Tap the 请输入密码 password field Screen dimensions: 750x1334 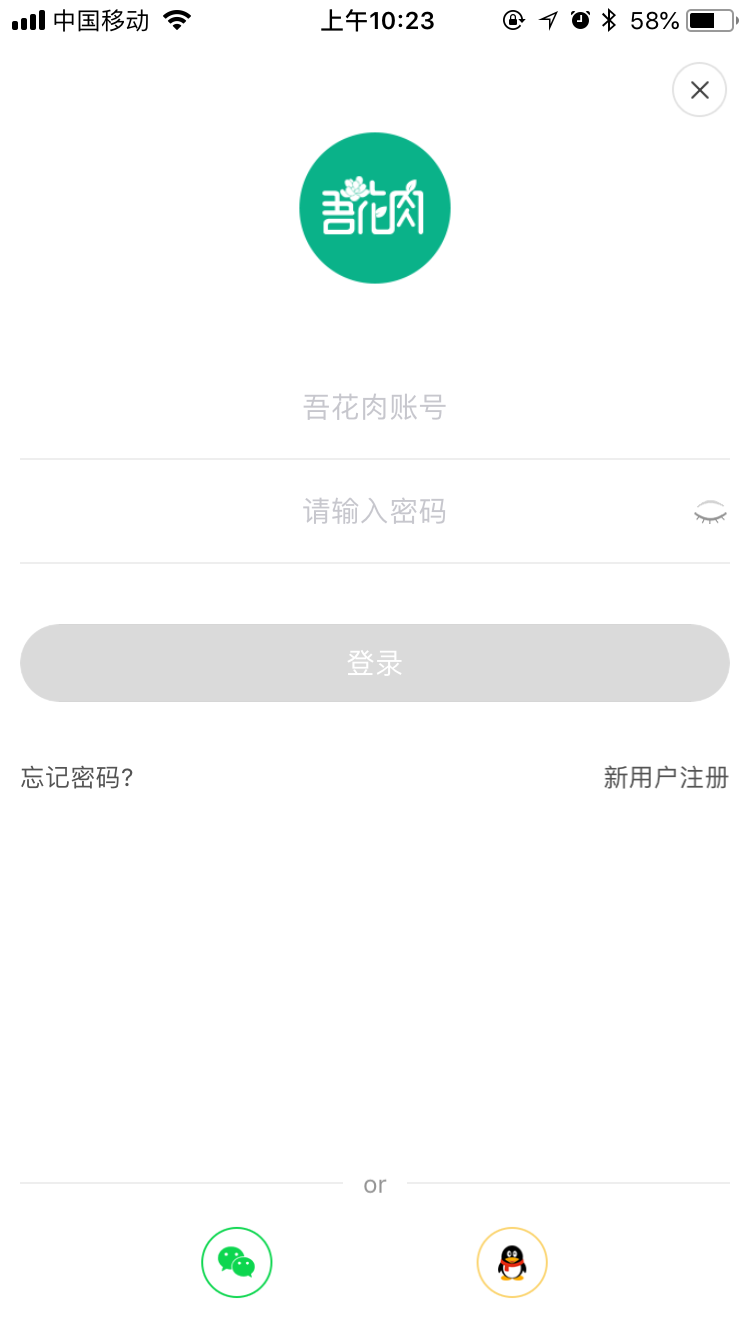click(374, 512)
